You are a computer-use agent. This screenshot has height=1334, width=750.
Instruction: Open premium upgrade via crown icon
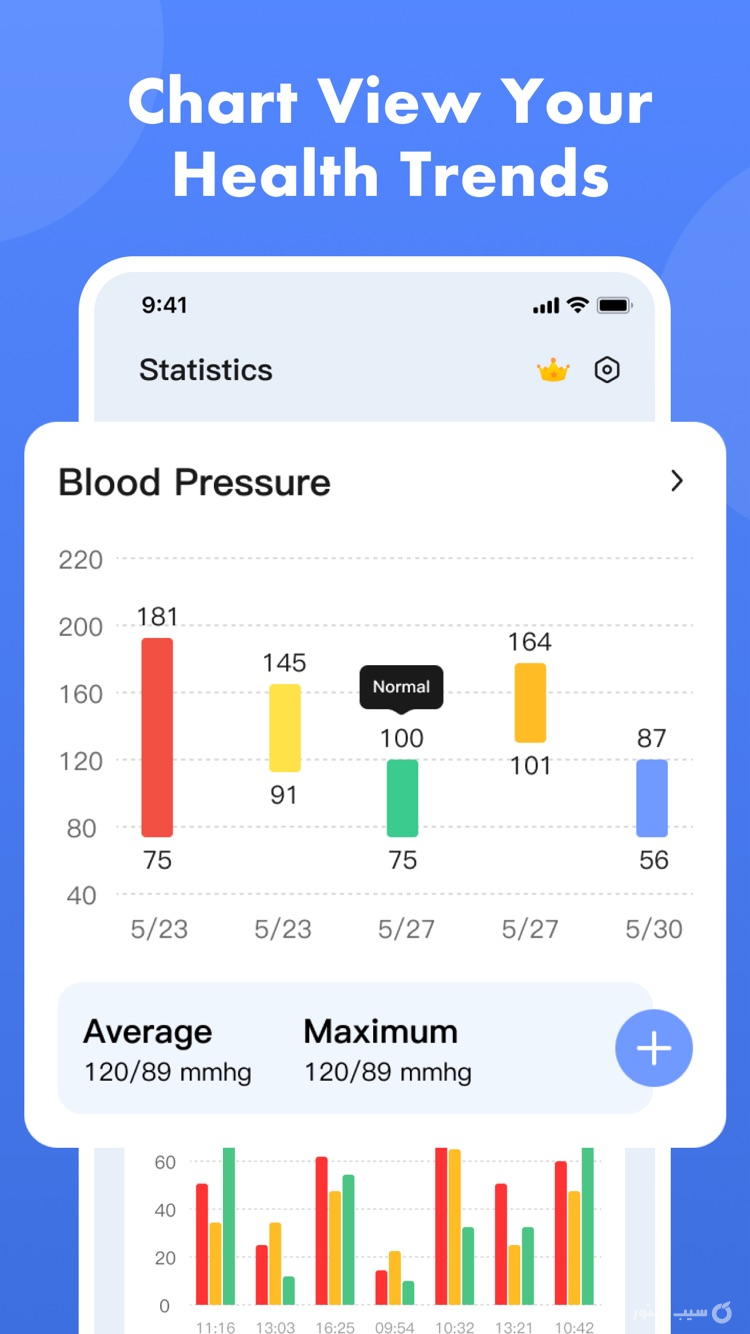pos(553,370)
